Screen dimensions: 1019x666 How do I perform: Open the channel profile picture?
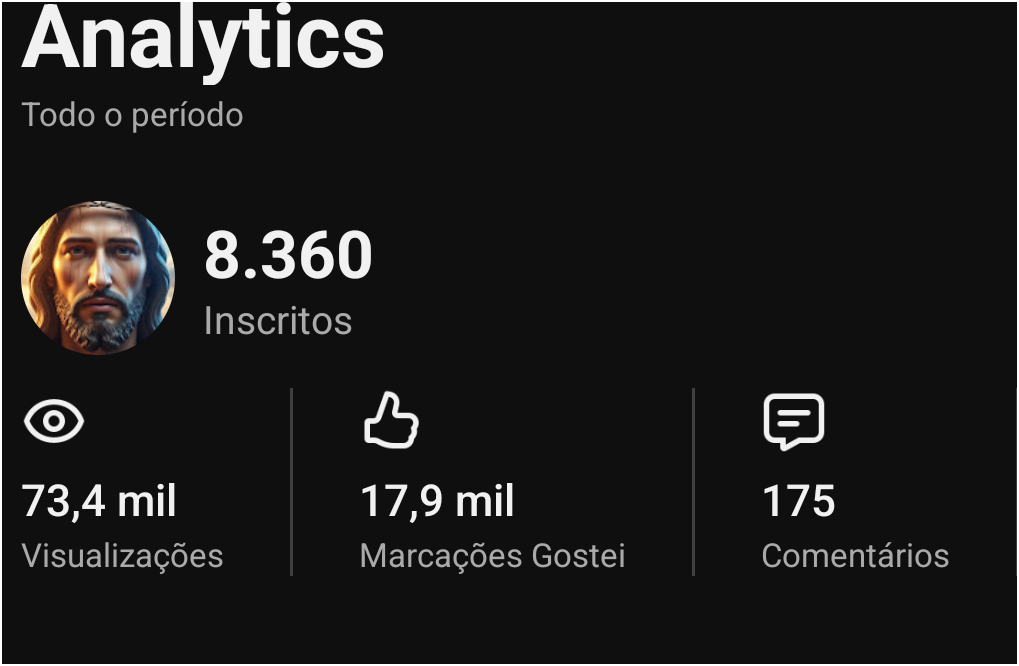point(98,278)
